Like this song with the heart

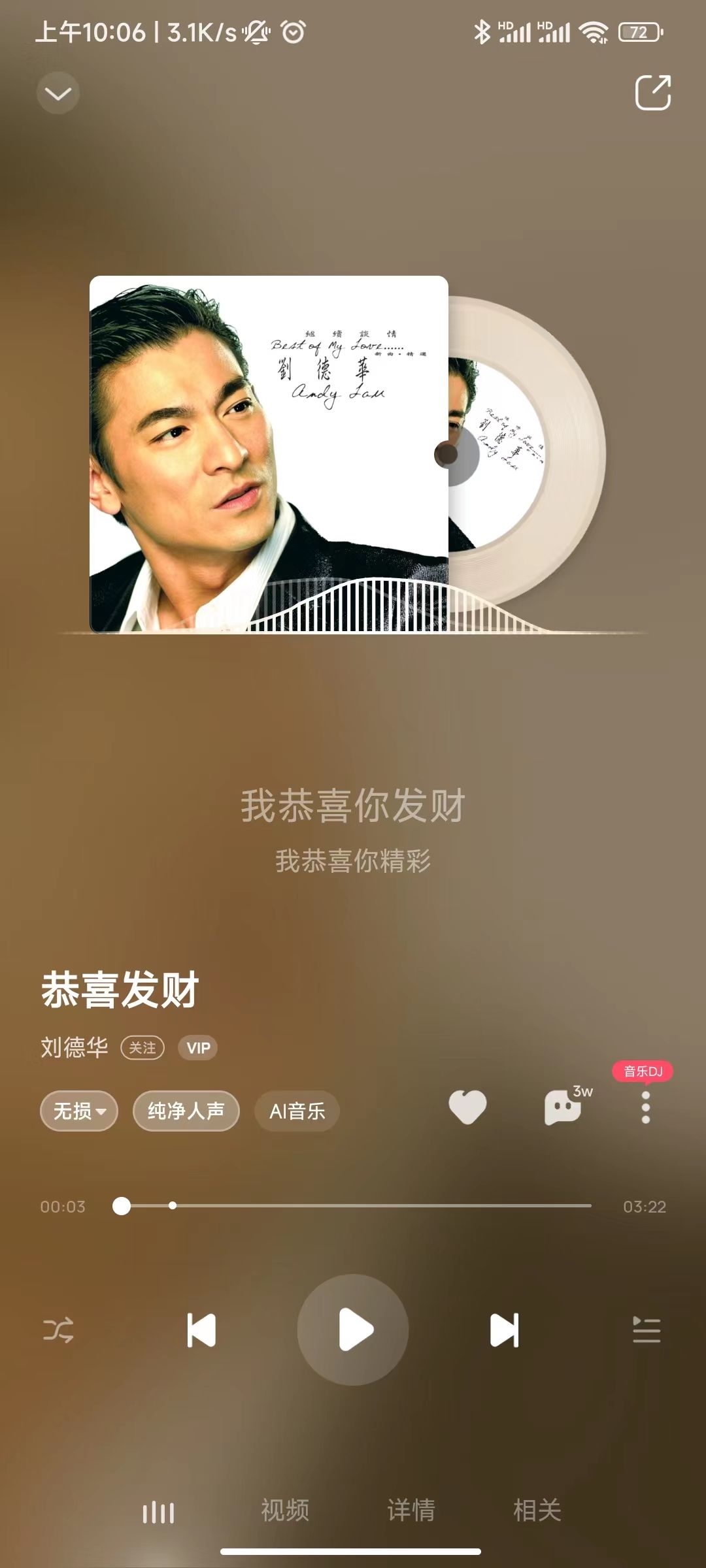click(x=467, y=1107)
